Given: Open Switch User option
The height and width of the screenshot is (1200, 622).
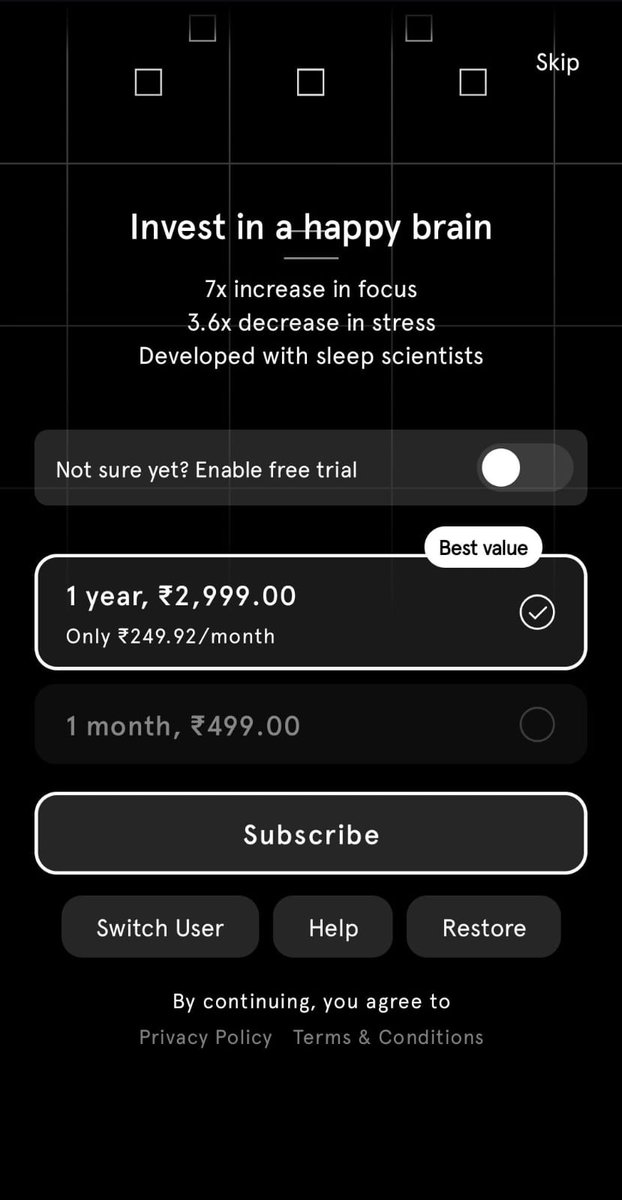Looking at the screenshot, I should (x=160, y=928).
